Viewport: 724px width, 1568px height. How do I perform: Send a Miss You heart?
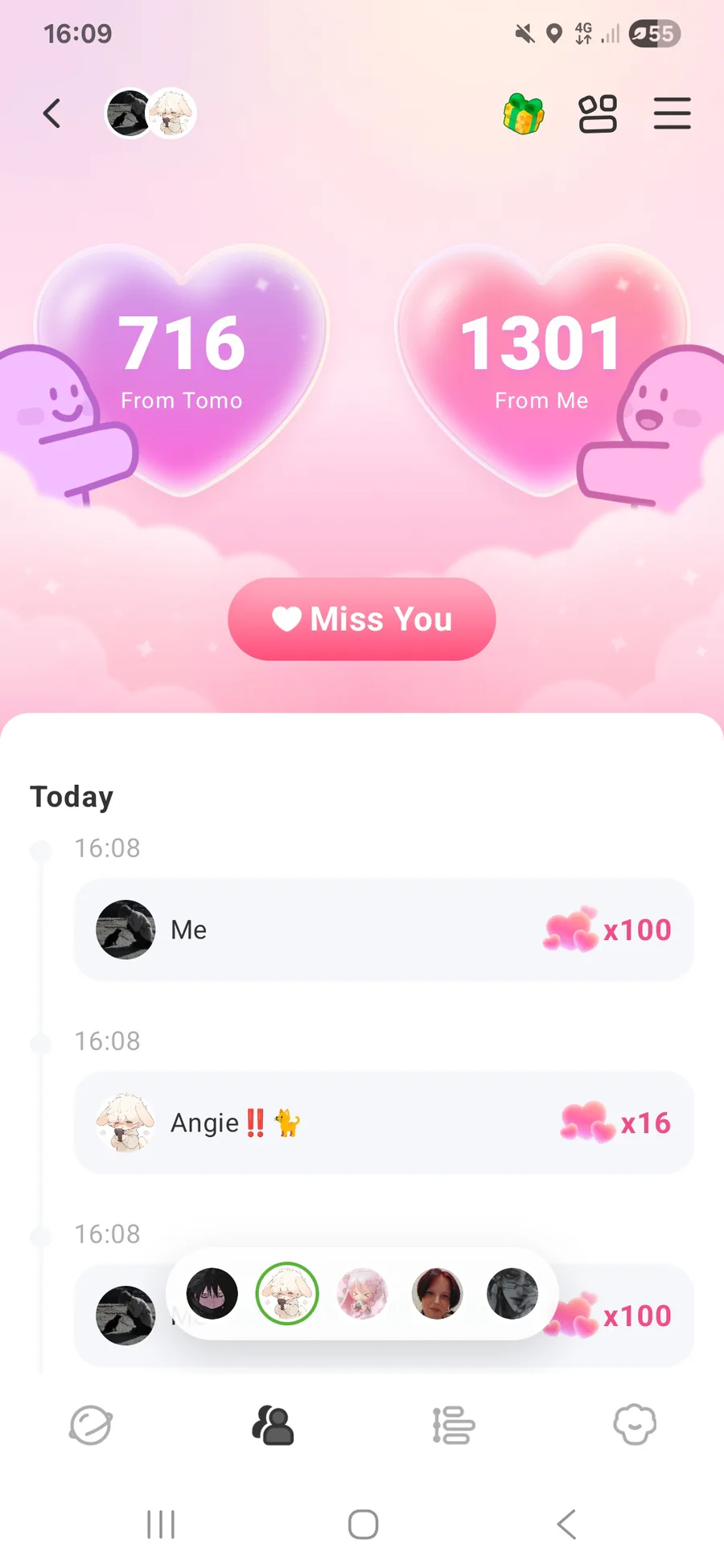pos(362,619)
